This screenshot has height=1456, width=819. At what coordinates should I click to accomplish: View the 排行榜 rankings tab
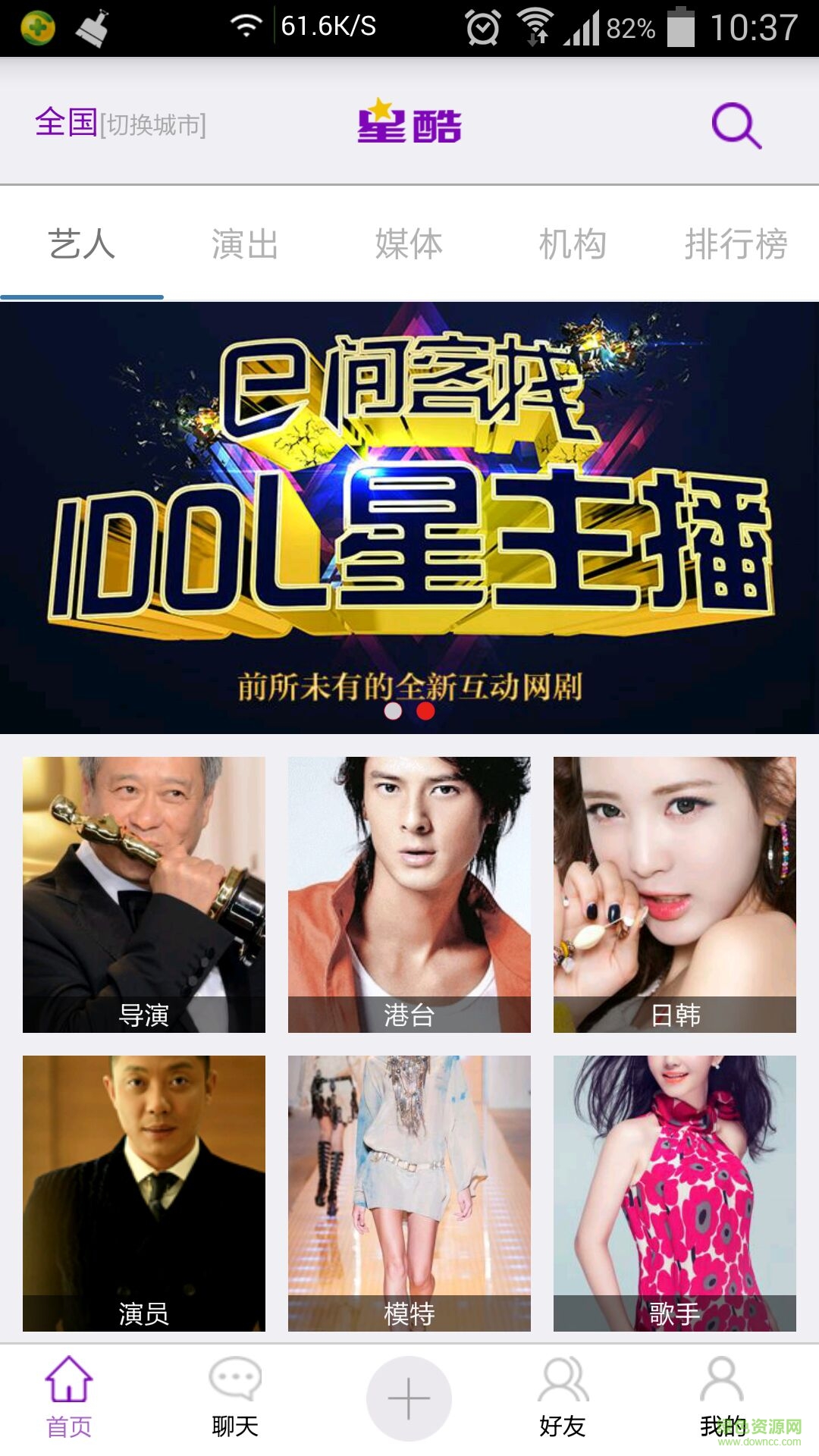click(736, 244)
